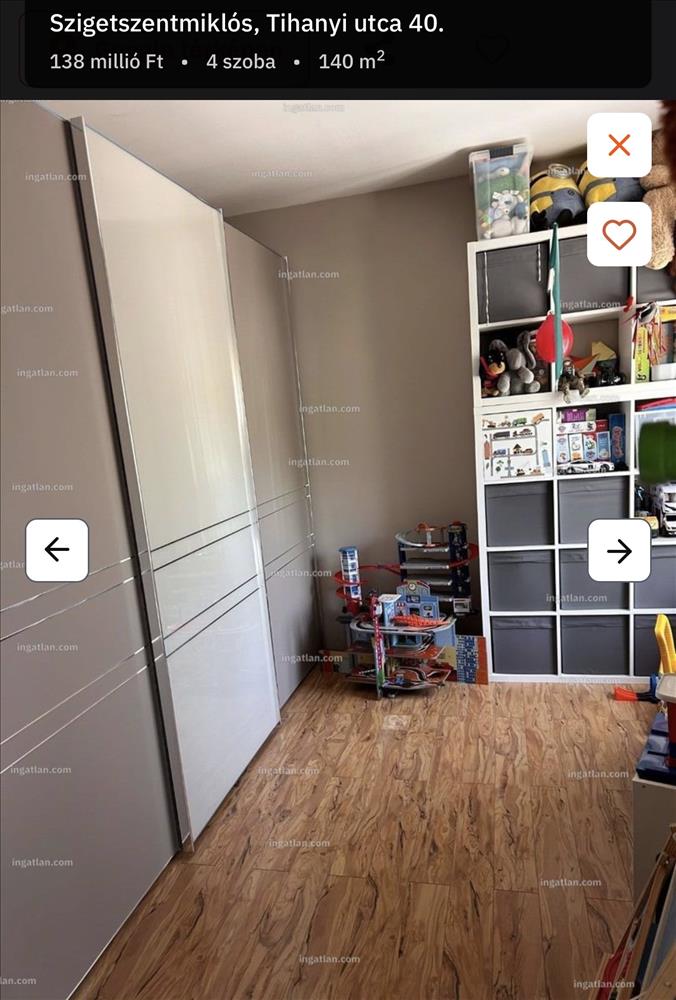Go to the previous photo
676x1000 pixels.
[x=57, y=550]
